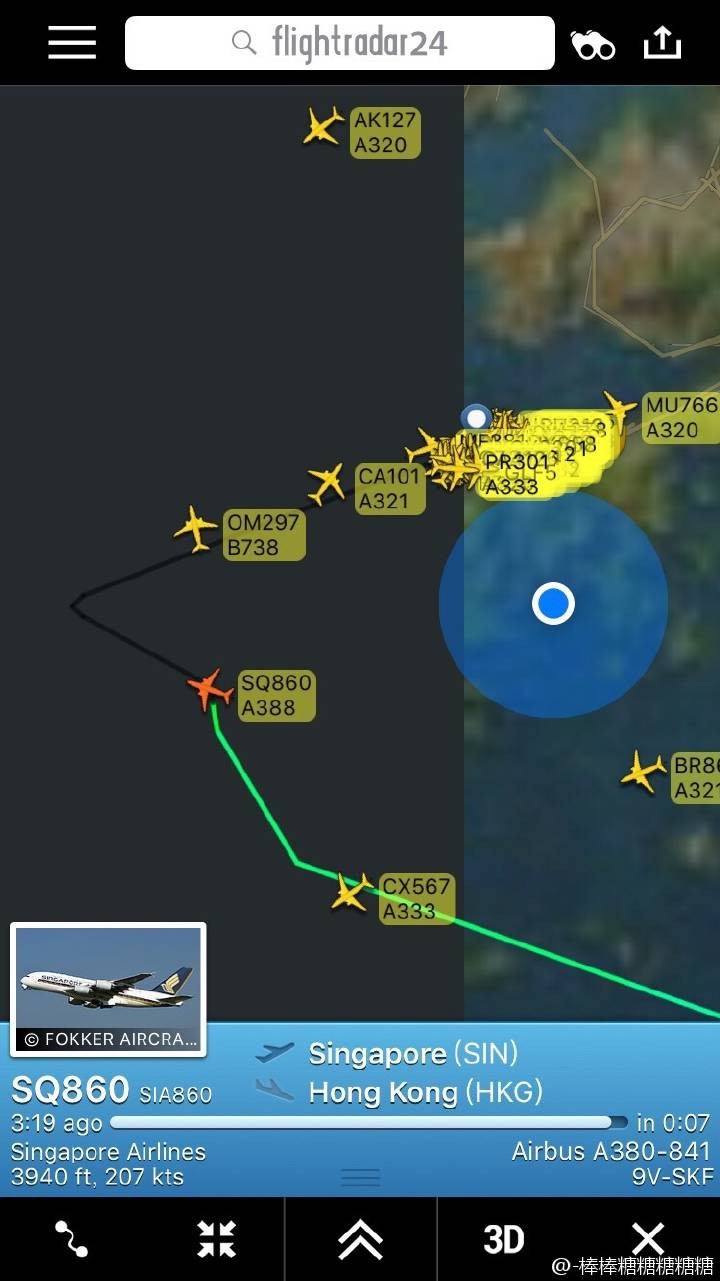Center the map on the selected aircraft
Screen dimensions: 720x1281
coord(216,1239)
